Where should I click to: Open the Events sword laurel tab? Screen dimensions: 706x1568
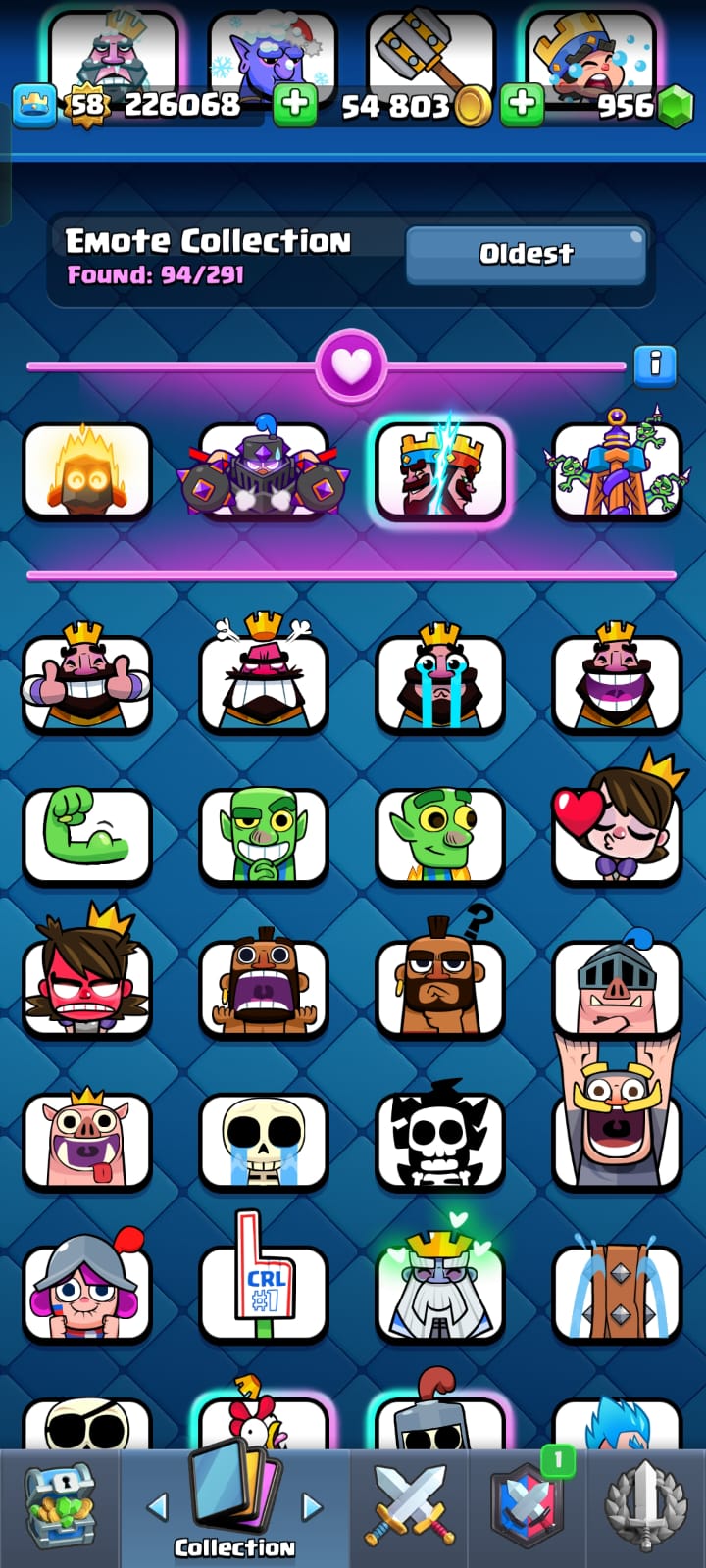(645, 1507)
